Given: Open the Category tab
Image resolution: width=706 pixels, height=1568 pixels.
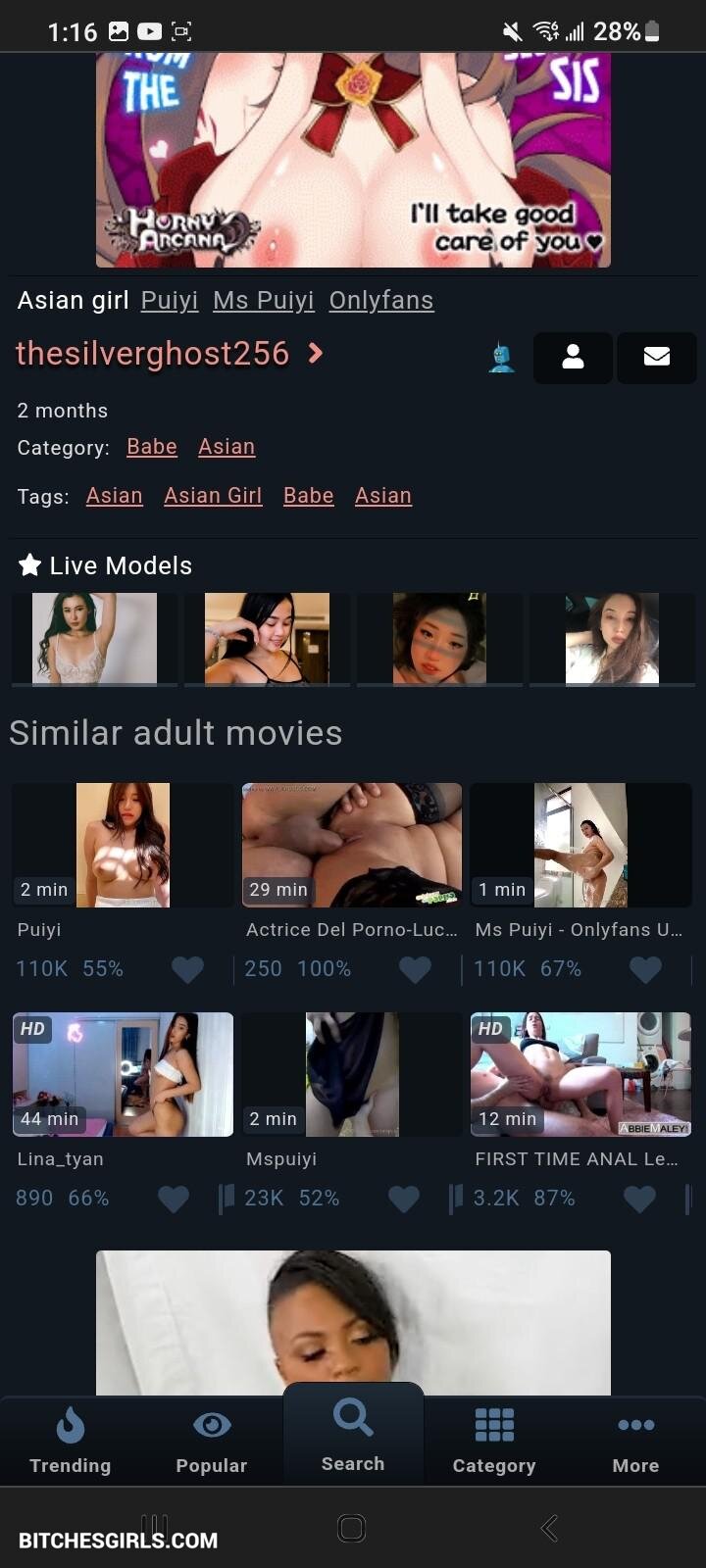Looking at the screenshot, I should tap(494, 1441).
